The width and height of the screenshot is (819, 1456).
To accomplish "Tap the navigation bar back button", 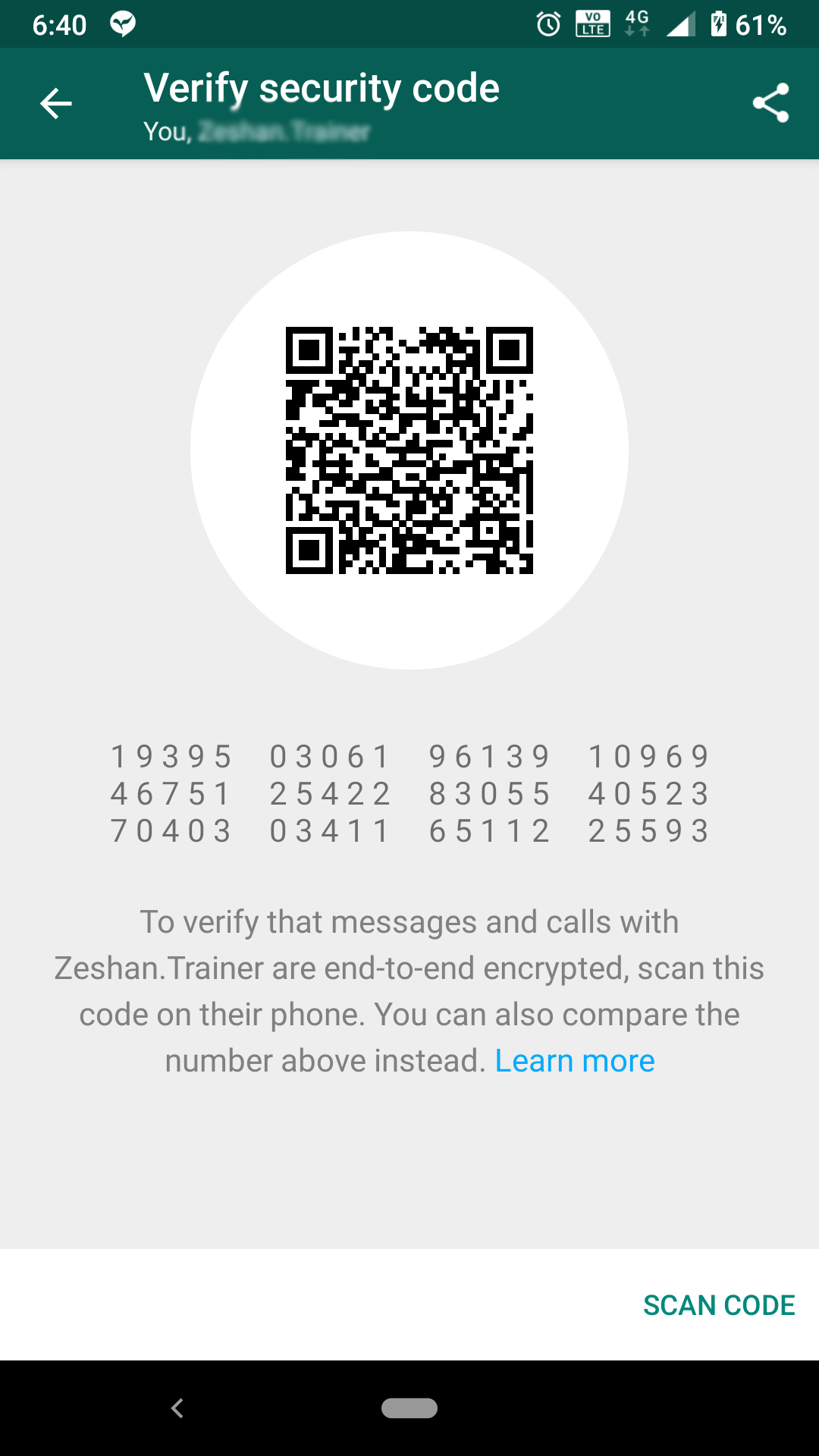I will pos(177,1408).
